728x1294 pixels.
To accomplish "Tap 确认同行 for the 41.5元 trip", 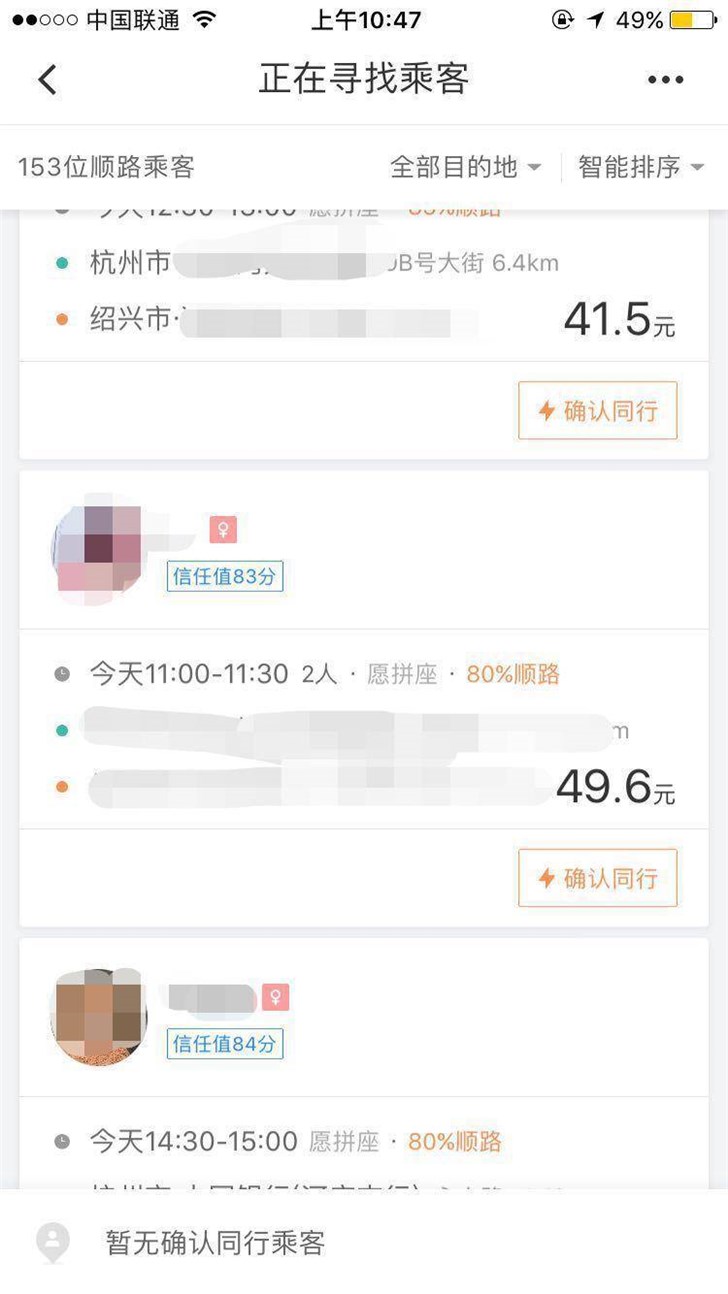I will [x=597, y=410].
